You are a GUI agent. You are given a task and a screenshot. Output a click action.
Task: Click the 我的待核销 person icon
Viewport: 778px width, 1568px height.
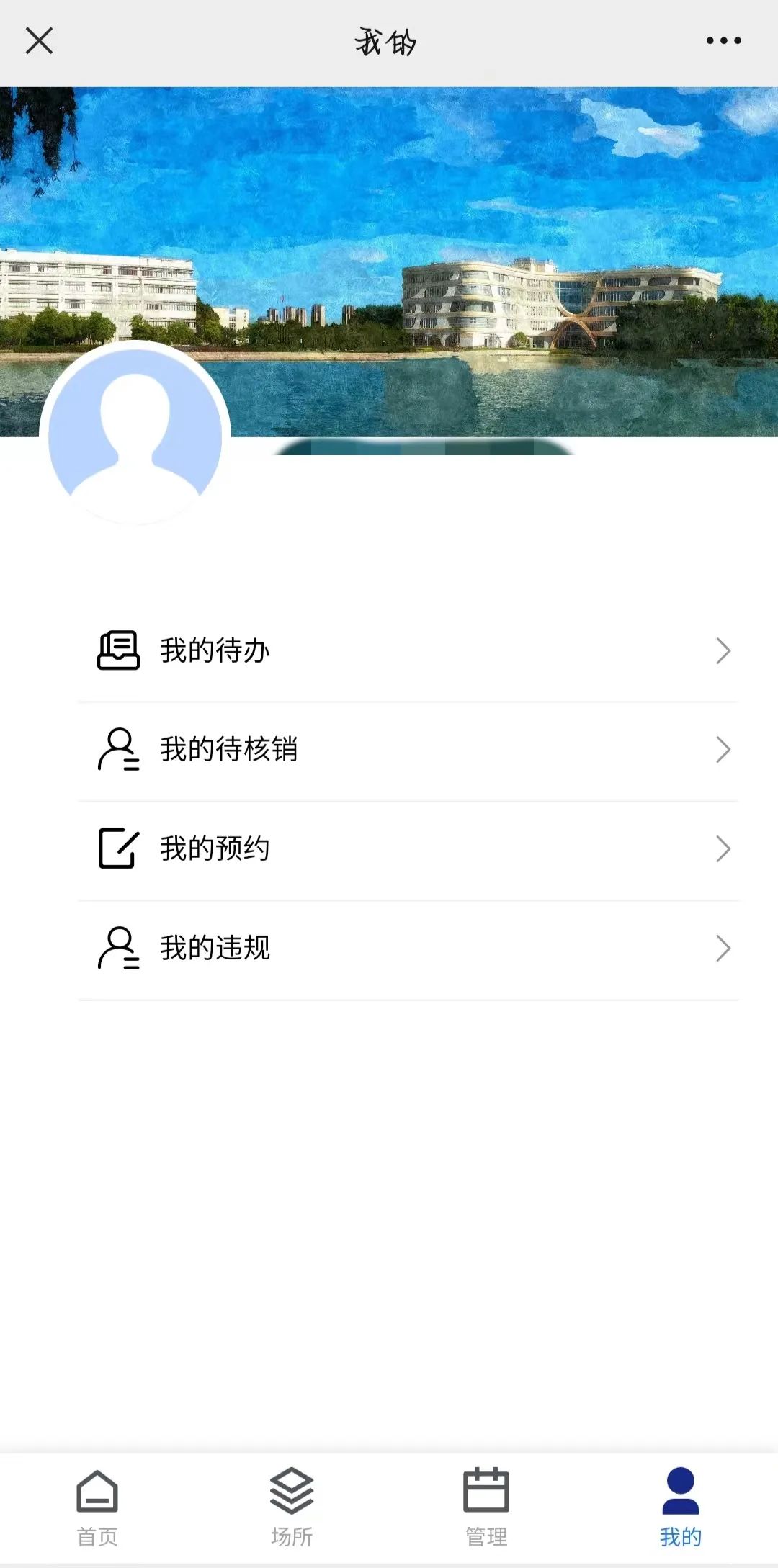pos(117,750)
